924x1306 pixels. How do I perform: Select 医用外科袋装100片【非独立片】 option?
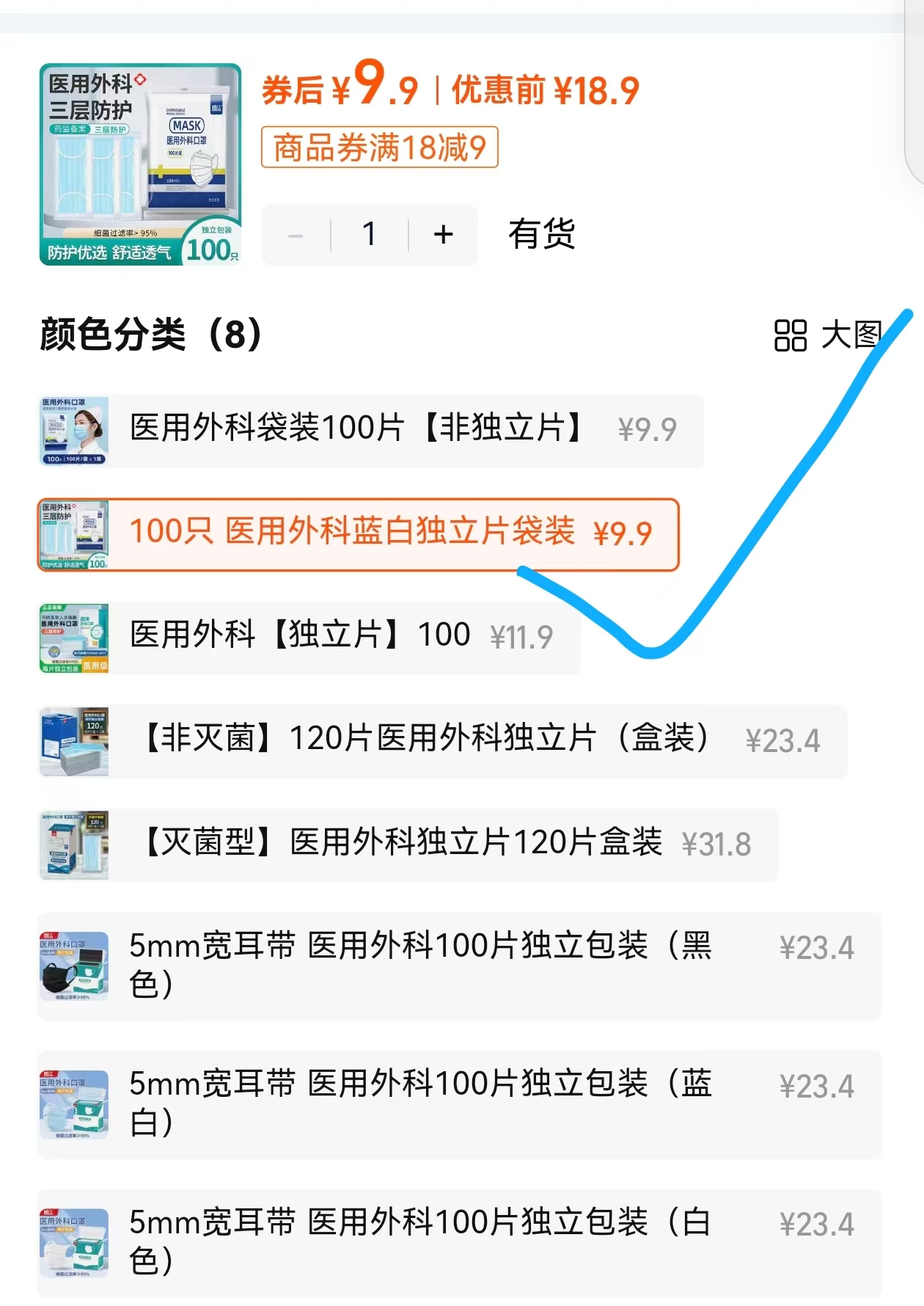(x=371, y=431)
